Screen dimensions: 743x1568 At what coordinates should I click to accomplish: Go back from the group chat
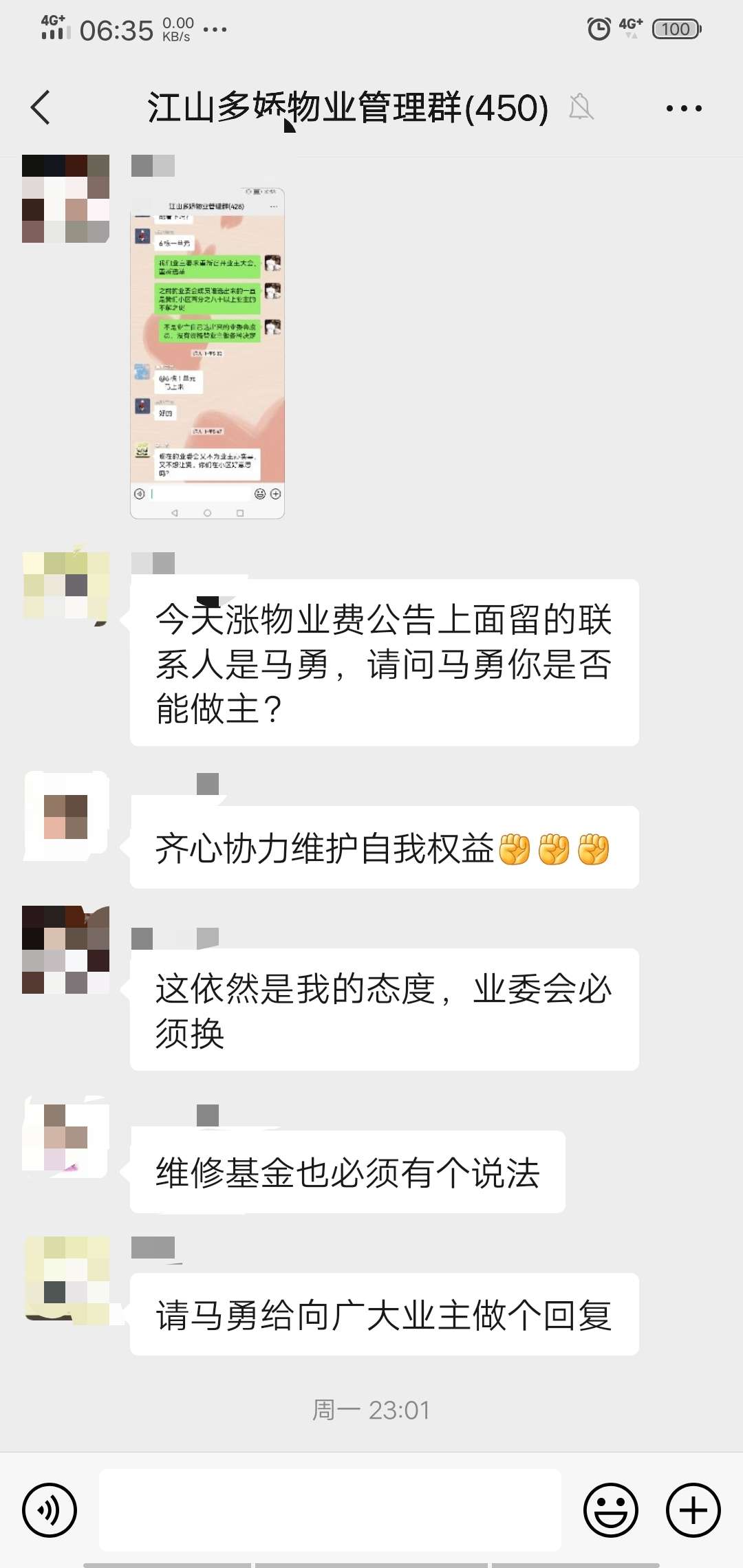41,107
